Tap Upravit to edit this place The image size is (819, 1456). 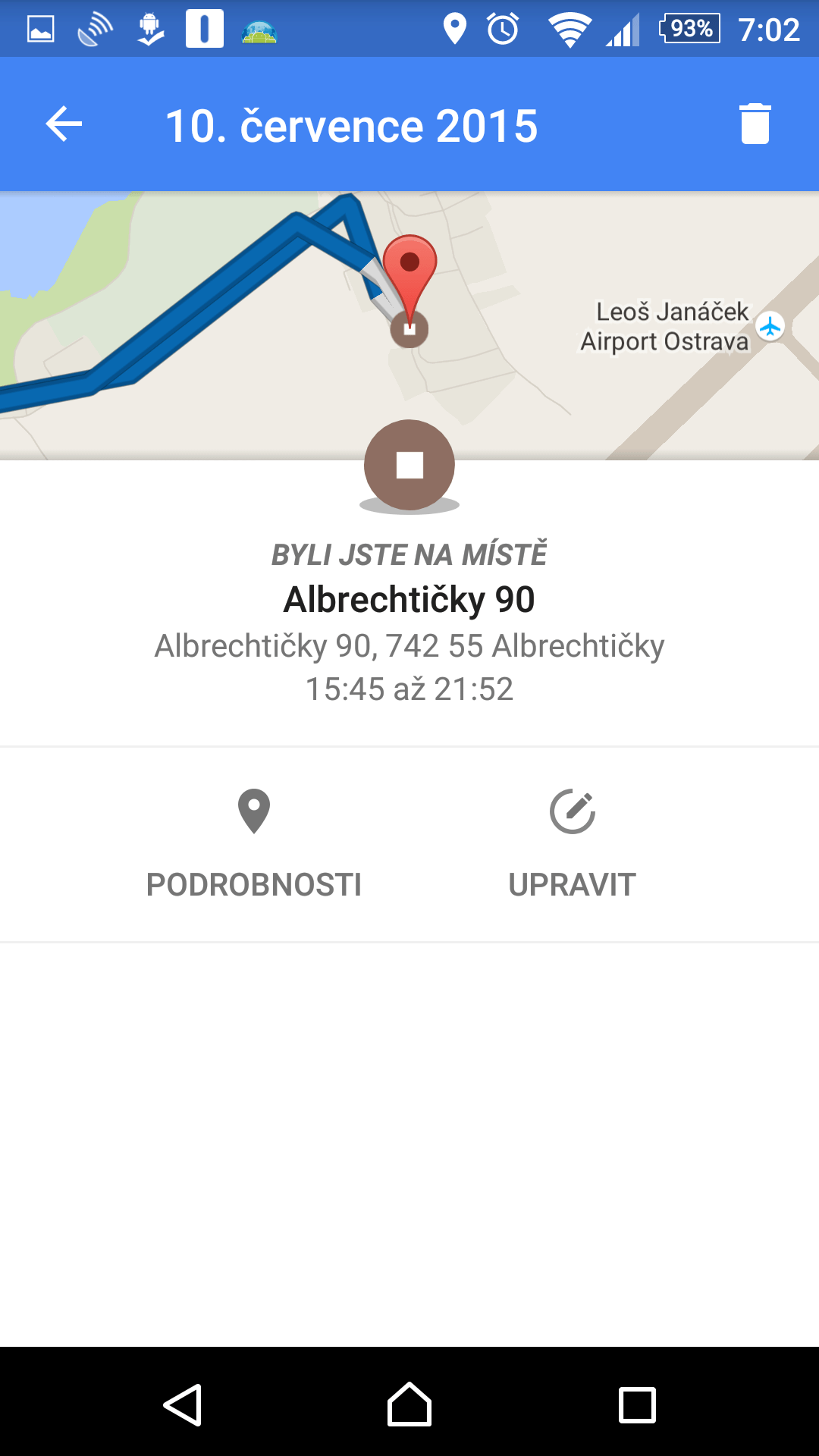[x=572, y=844]
